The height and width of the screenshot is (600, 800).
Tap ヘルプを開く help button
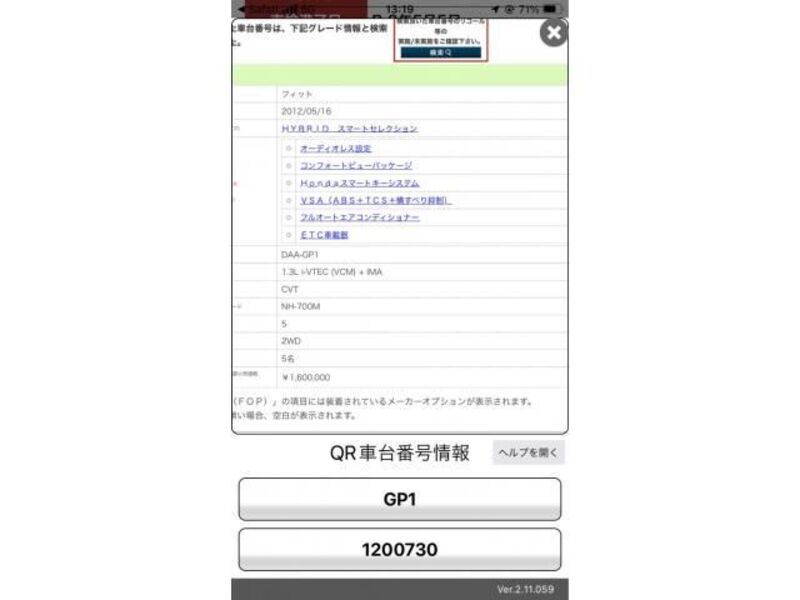tap(529, 452)
